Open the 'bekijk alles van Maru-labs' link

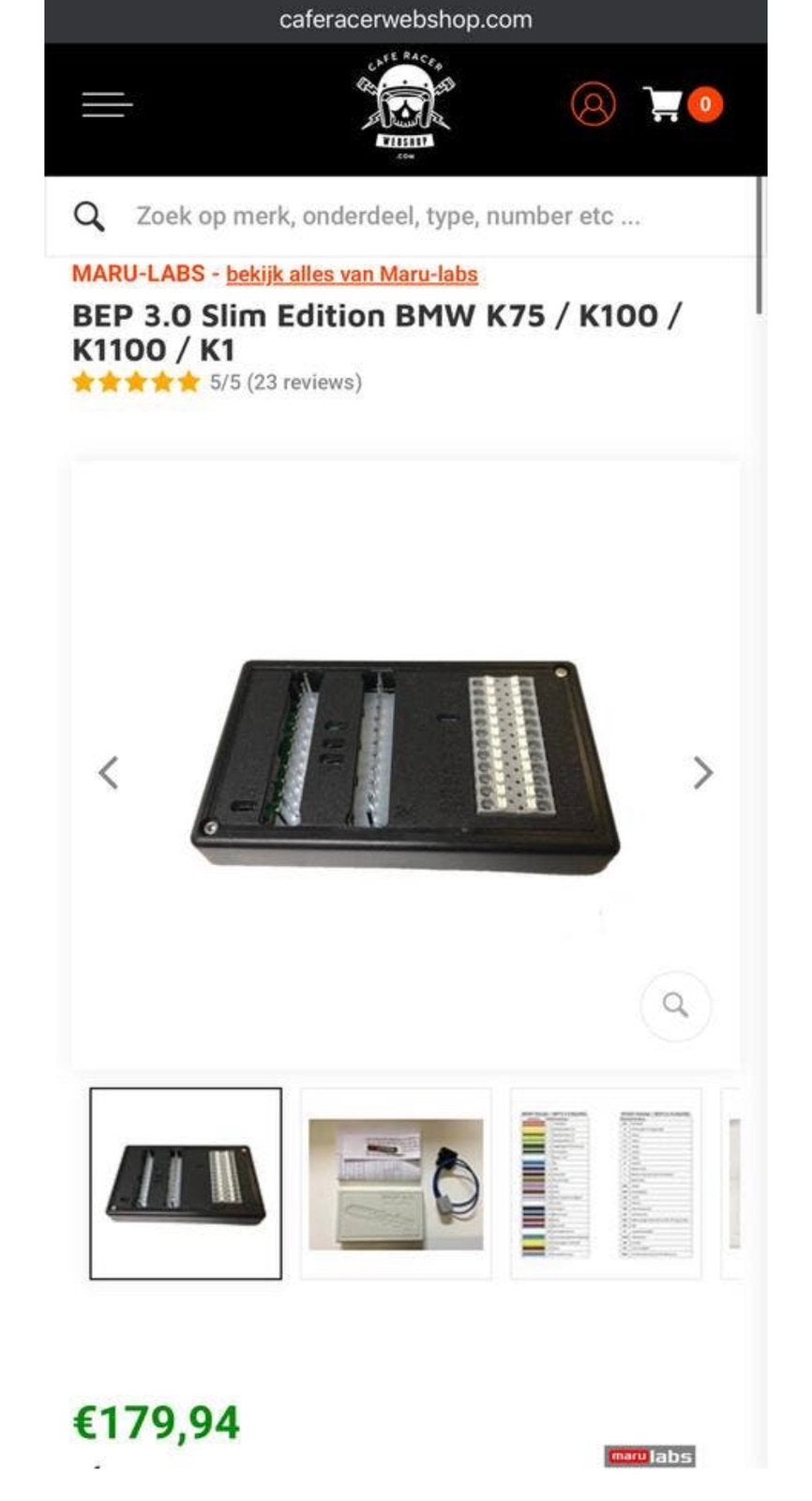click(352, 275)
